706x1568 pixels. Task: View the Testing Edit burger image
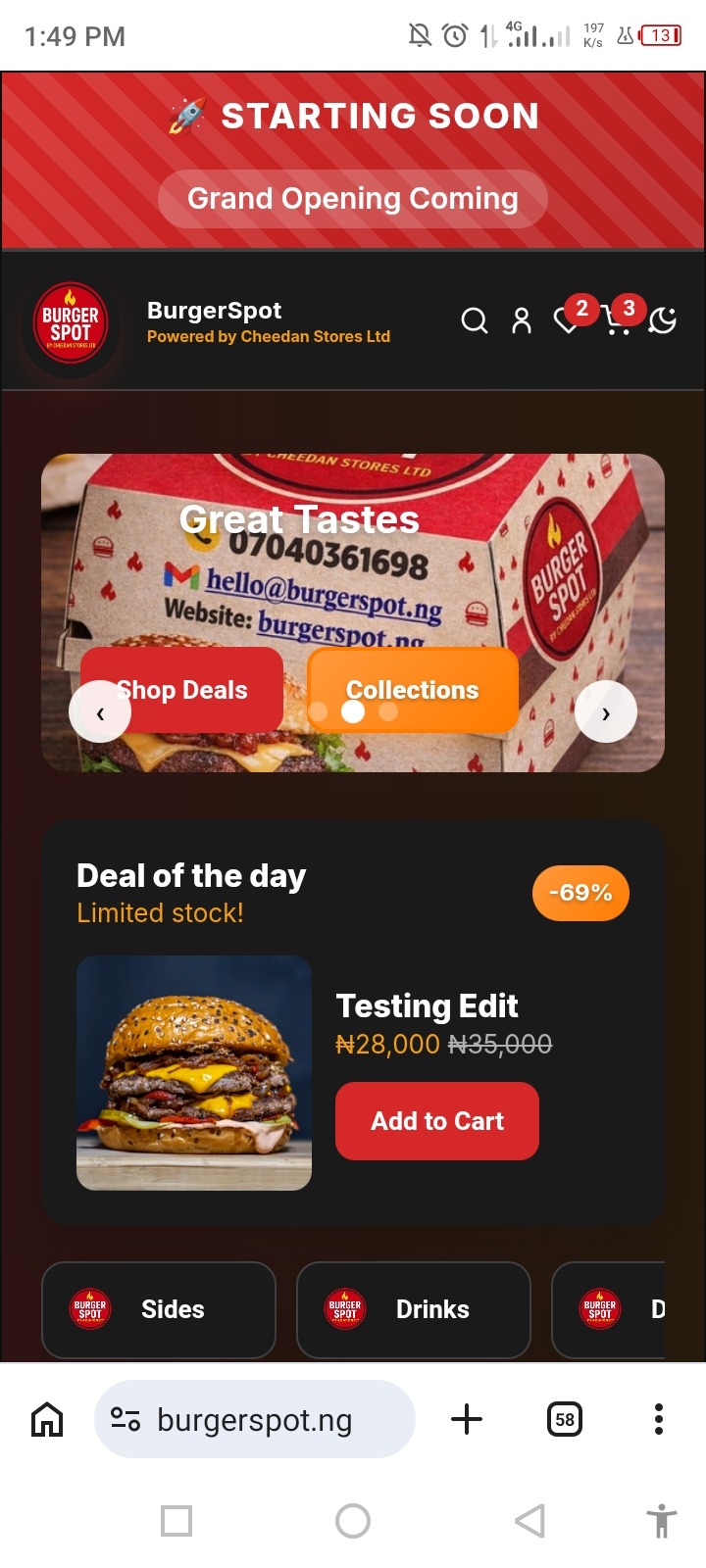[194, 1072]
